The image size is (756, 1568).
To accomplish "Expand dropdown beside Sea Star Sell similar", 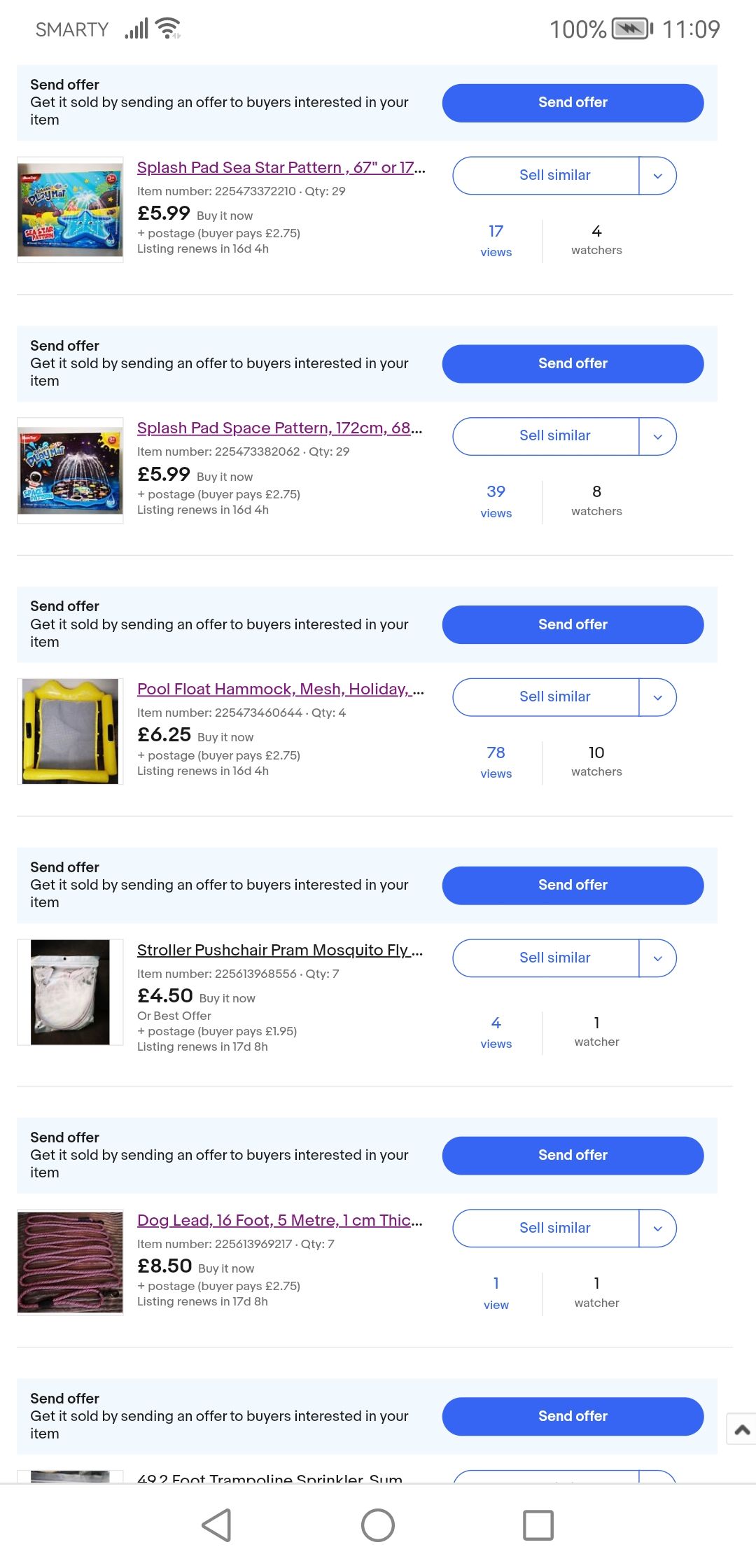I will point(657,176).
